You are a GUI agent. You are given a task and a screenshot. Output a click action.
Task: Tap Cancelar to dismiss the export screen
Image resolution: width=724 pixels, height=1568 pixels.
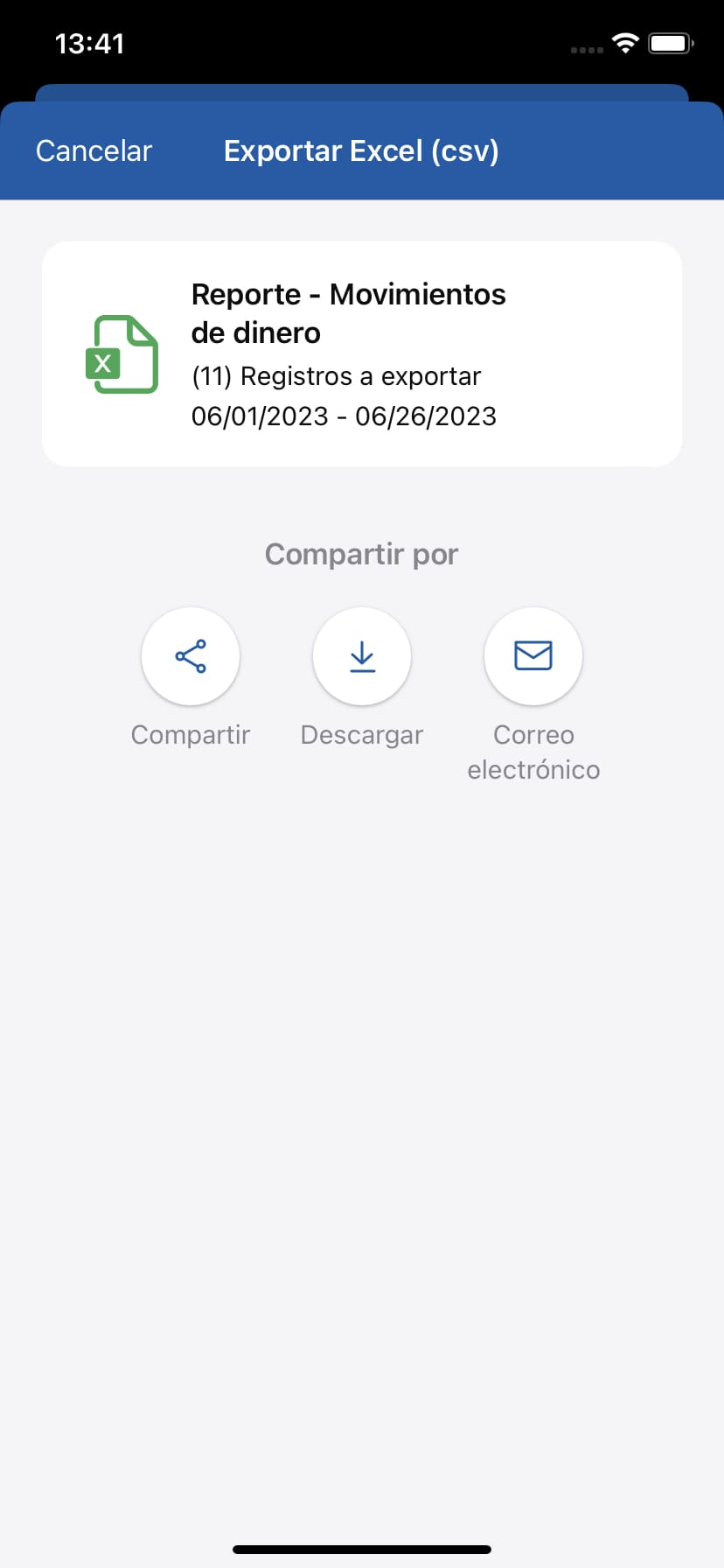[x=93, y=150]
